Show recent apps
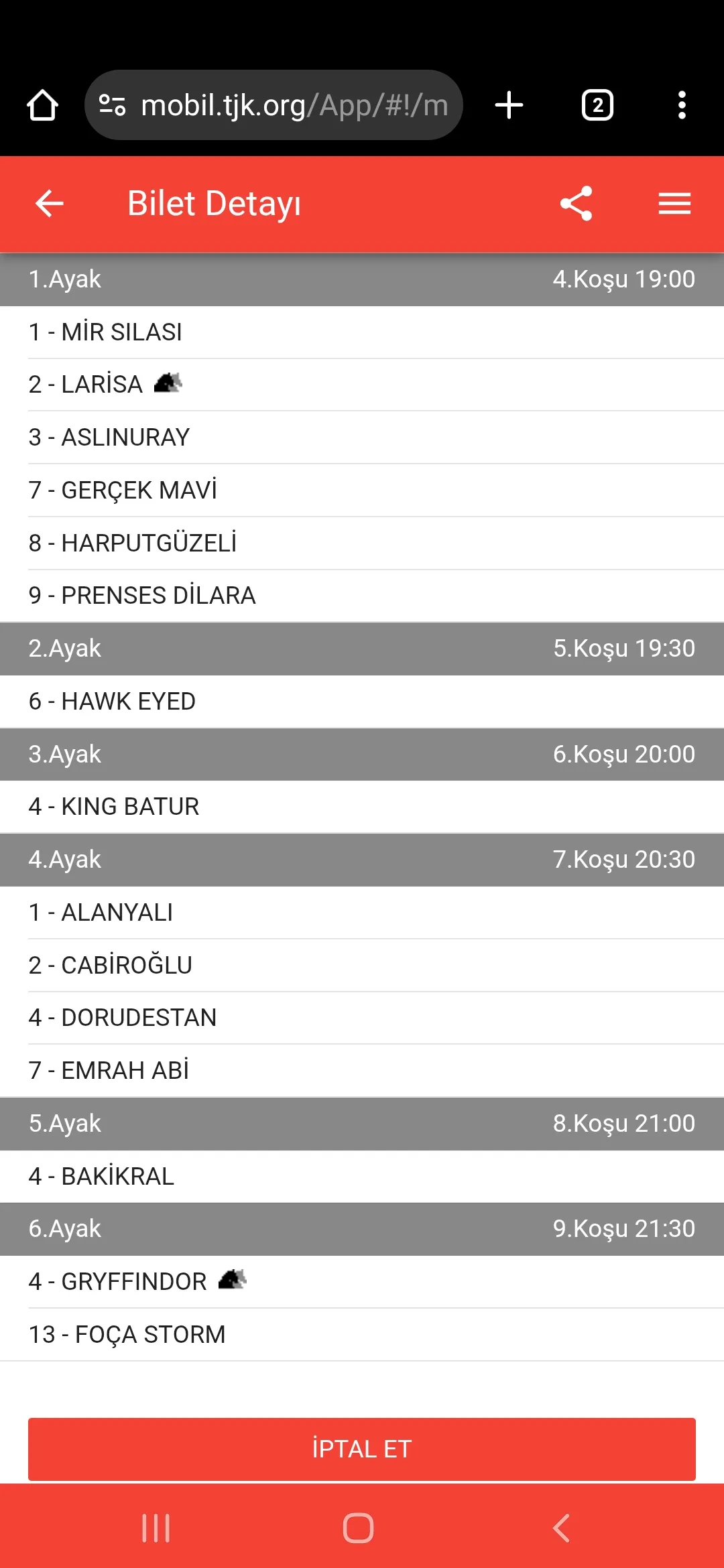Screen dimensions: 724x1568 pos(156,1528)
